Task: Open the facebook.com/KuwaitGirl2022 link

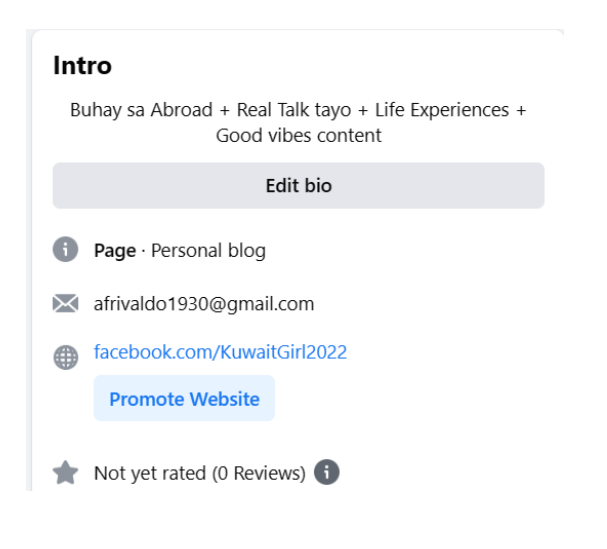Action: point(220,352)
